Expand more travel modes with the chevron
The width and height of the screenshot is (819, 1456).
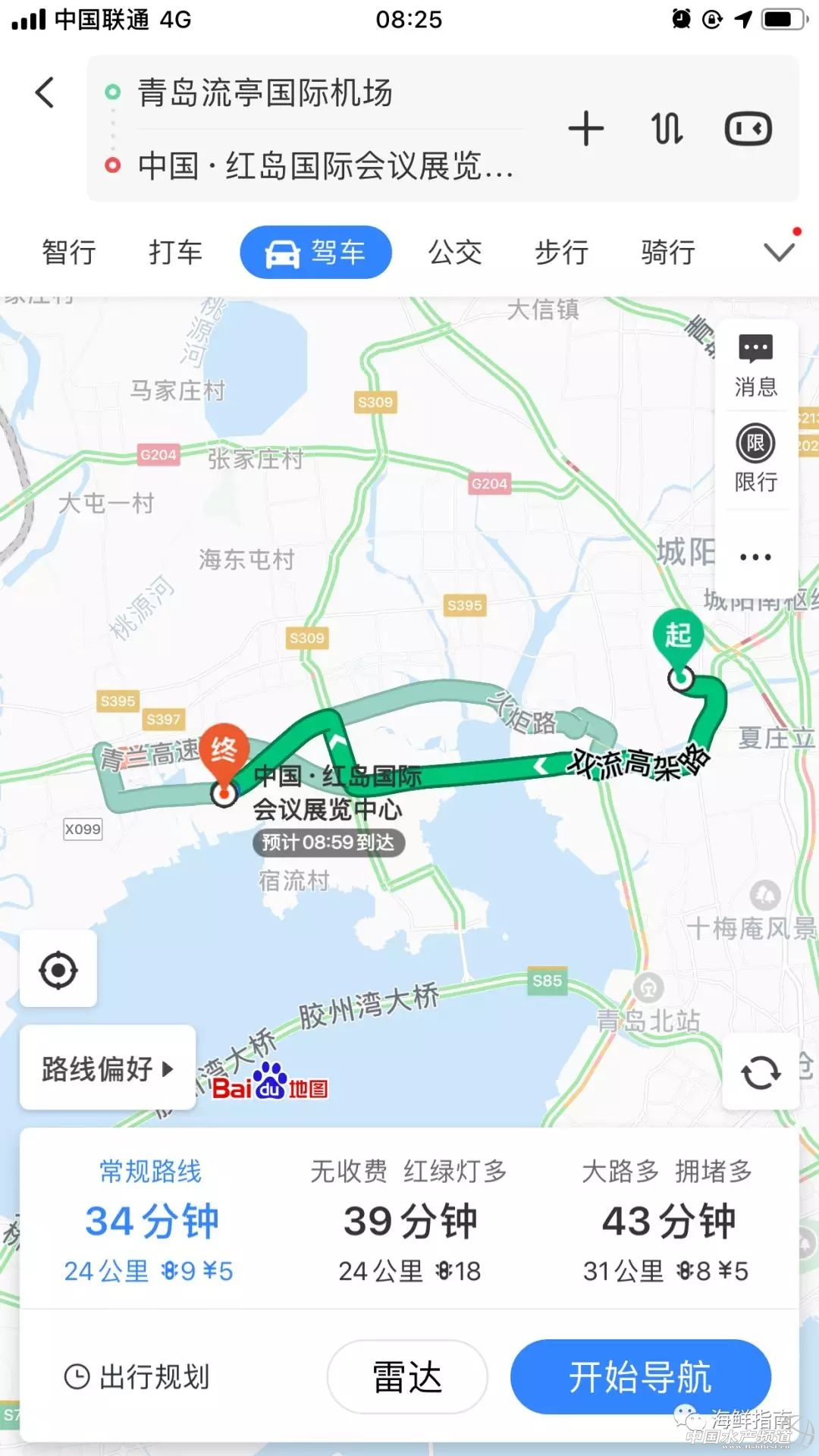click(x=779, y=252)
